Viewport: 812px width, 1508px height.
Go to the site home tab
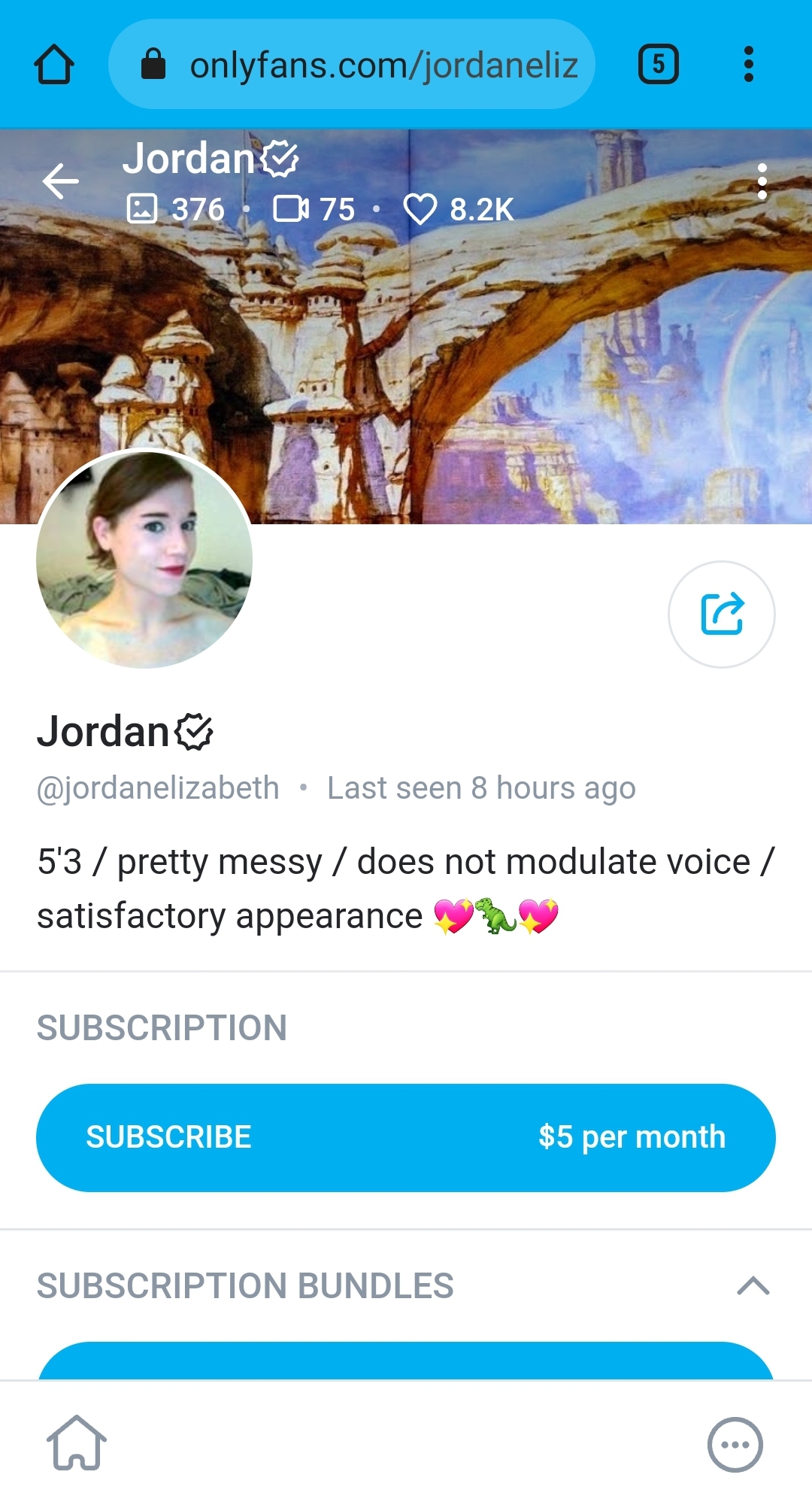[77, 1443]
